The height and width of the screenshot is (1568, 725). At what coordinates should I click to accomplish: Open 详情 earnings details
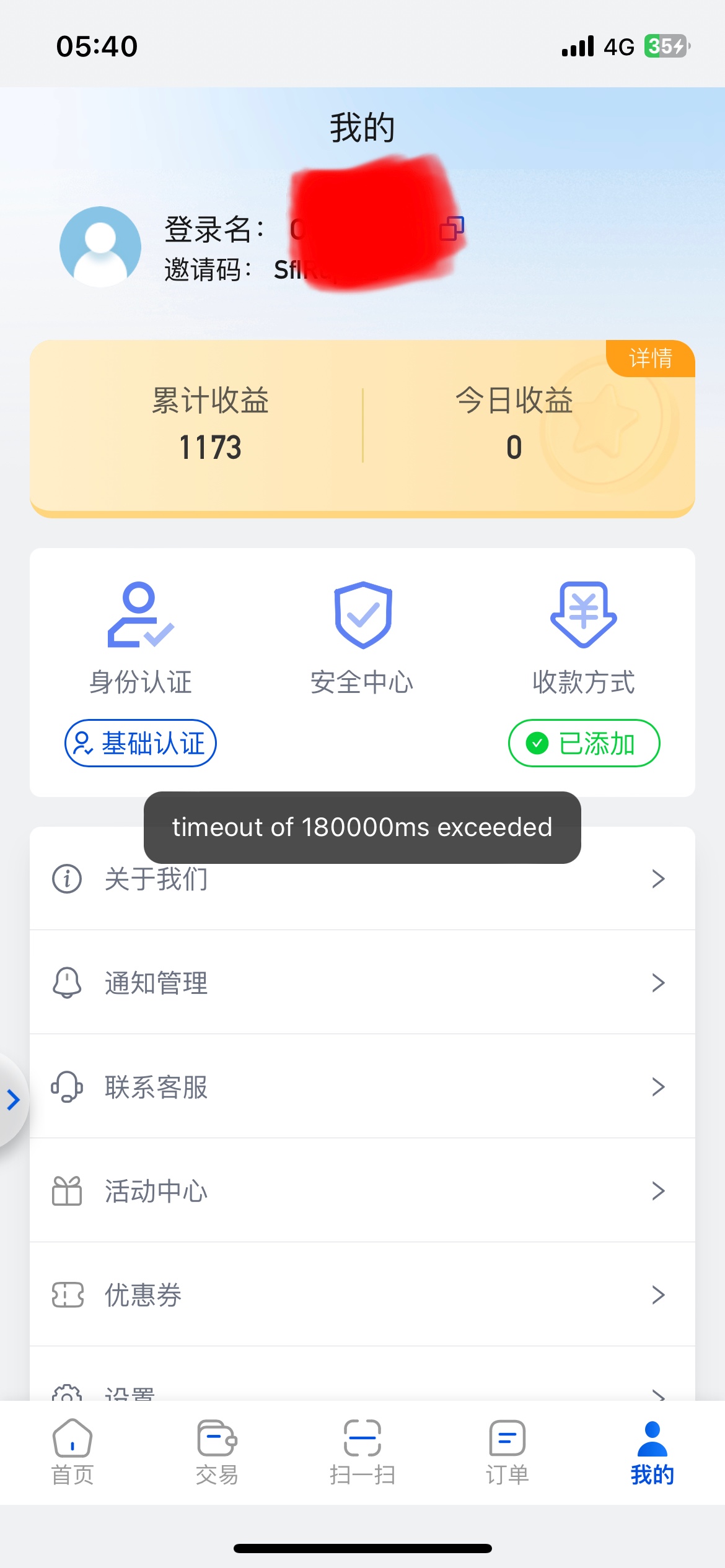point(651,359)
